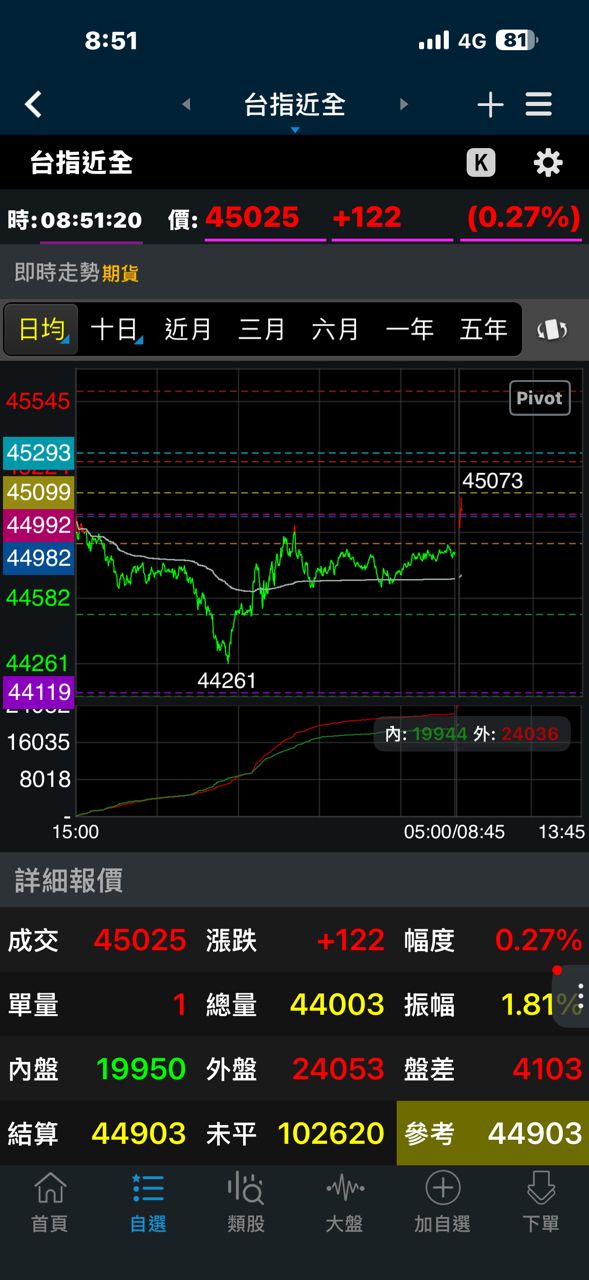The height and width of the screenshot is (1280, 589).
Task: Select the 日均 timeframe tab
Action: coord(41,329)
